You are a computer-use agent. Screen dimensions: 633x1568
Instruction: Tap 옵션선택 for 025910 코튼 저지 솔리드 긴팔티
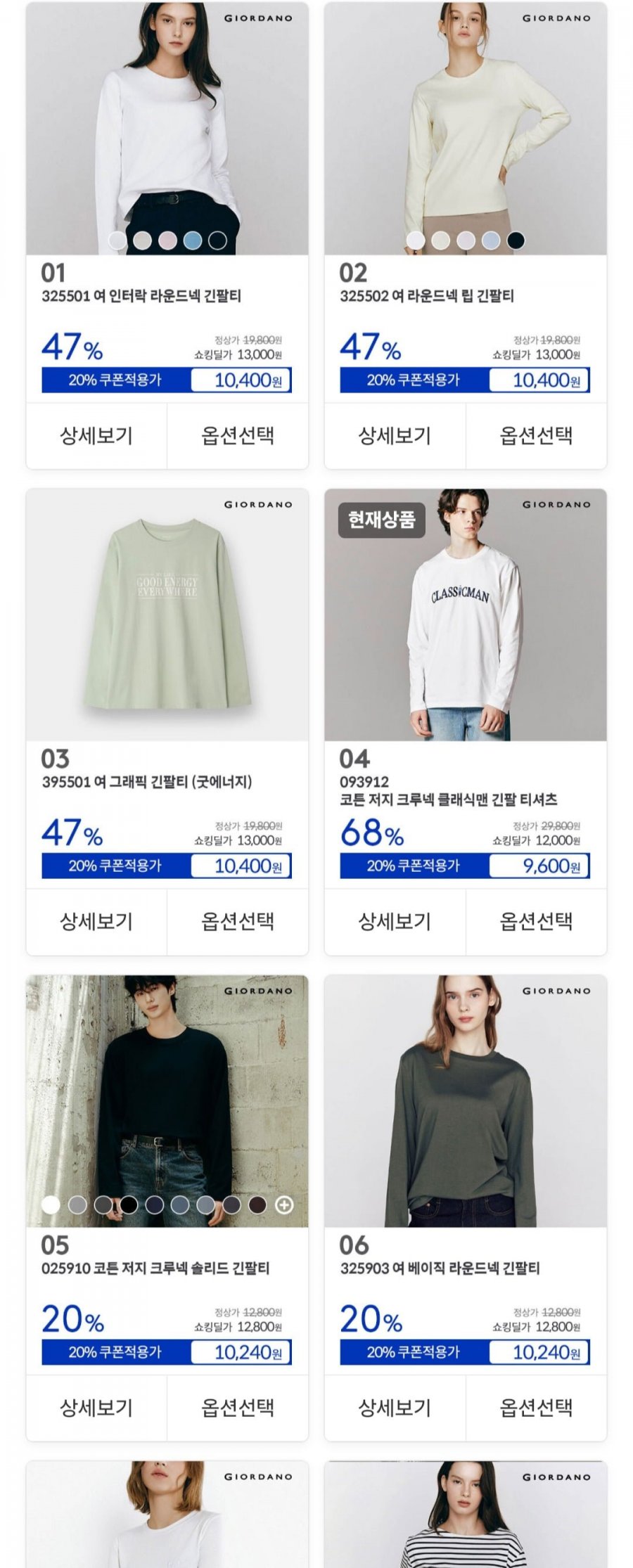point(238,1408)
